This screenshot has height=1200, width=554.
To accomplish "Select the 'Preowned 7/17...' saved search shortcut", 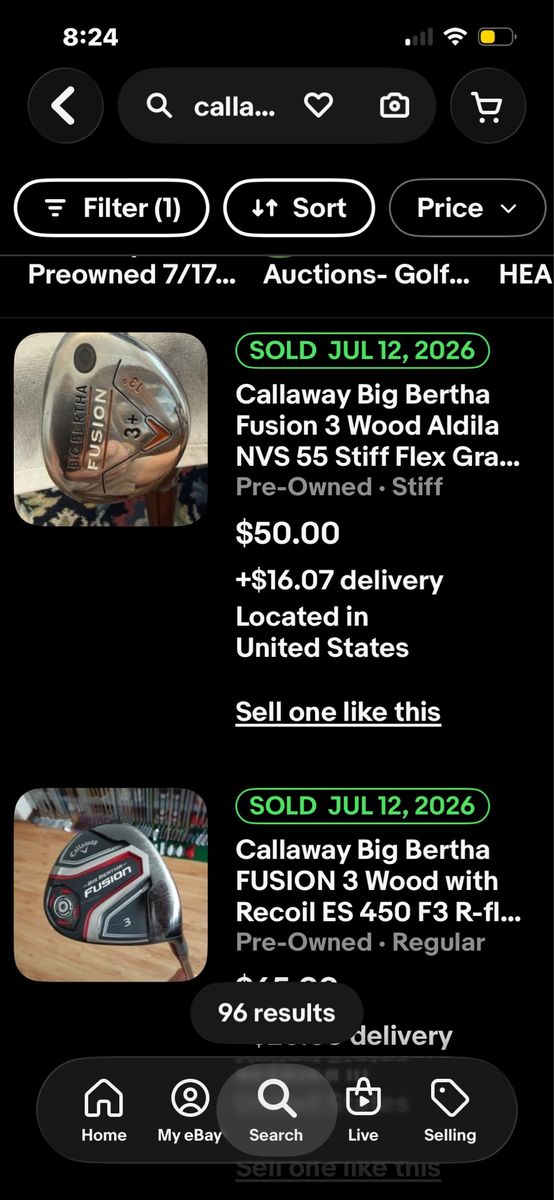I will click(x=132, y=275).
